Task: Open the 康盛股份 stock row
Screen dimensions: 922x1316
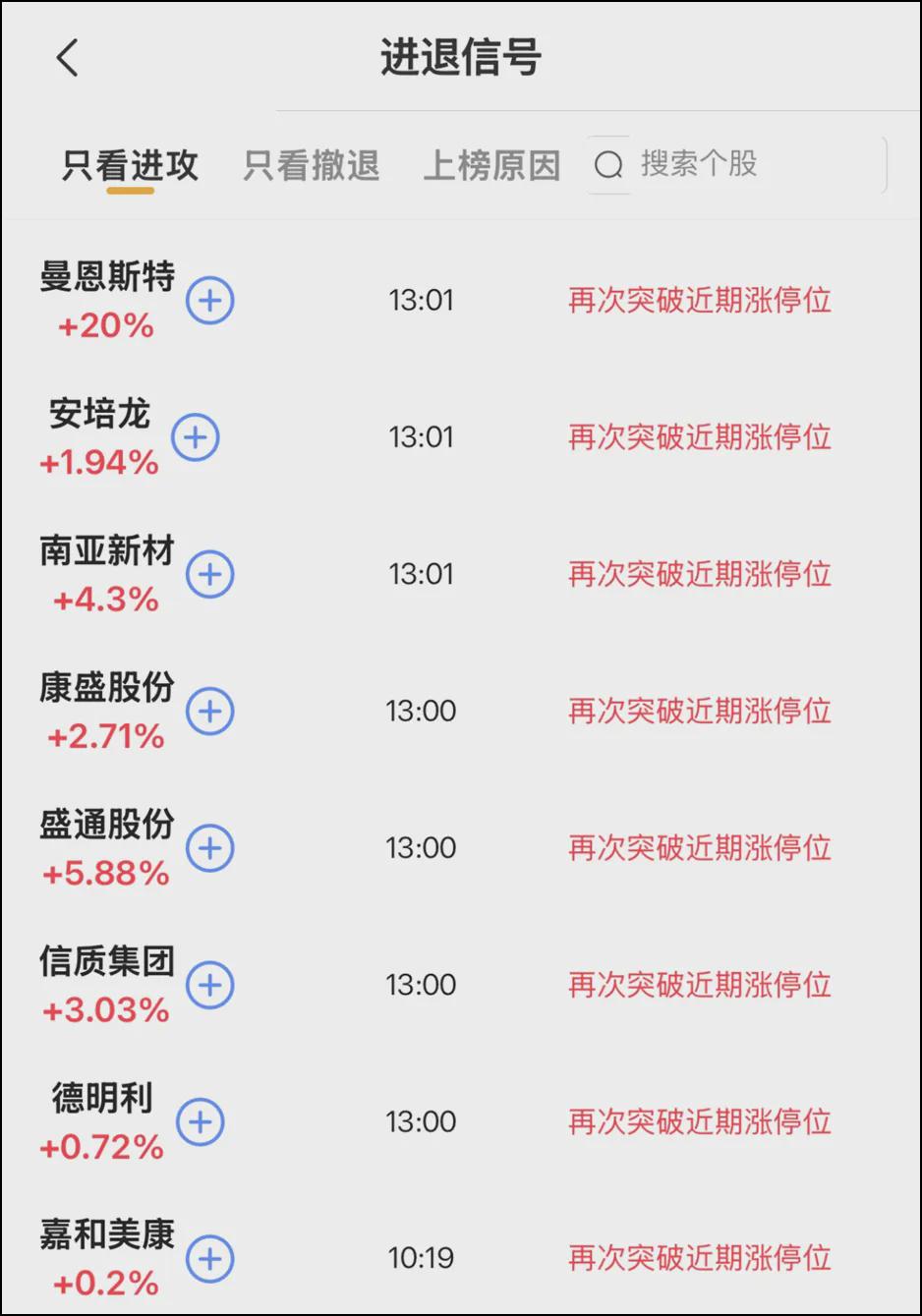Action: pos(461,711)
